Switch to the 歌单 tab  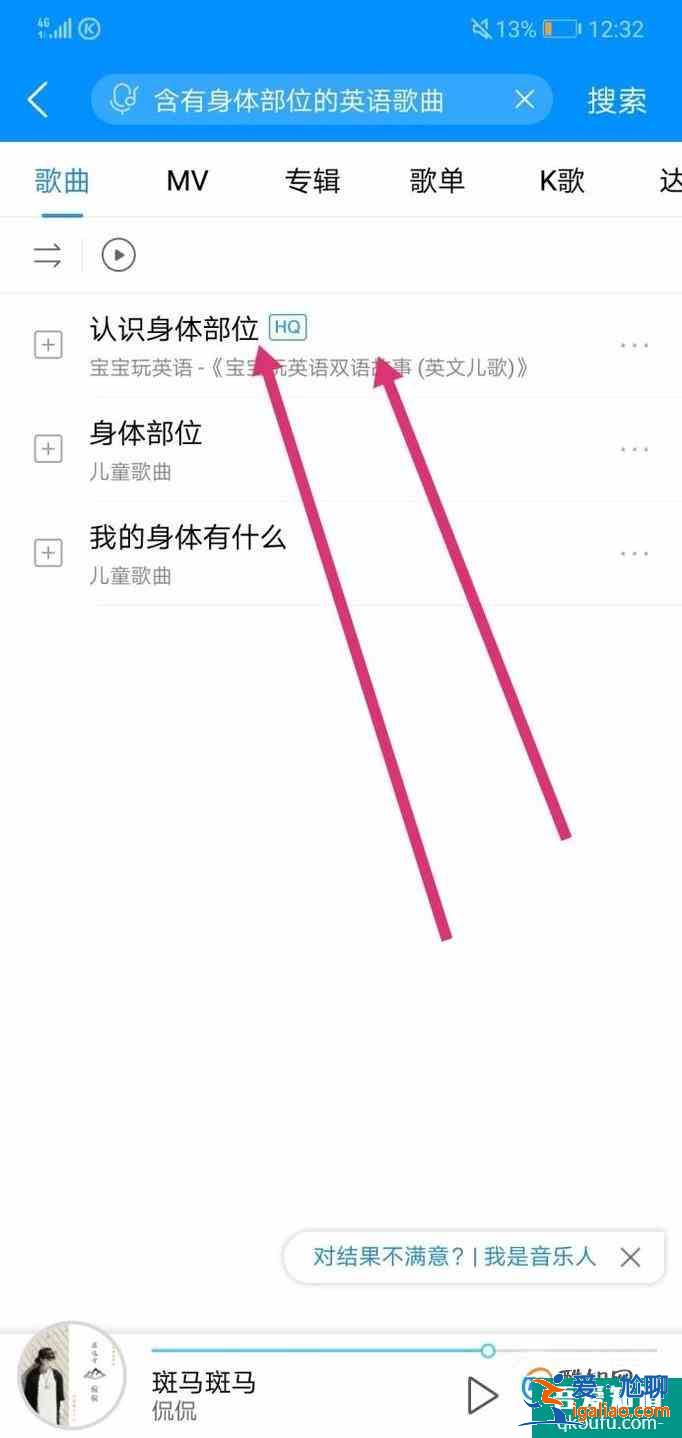tap(437, 181)
